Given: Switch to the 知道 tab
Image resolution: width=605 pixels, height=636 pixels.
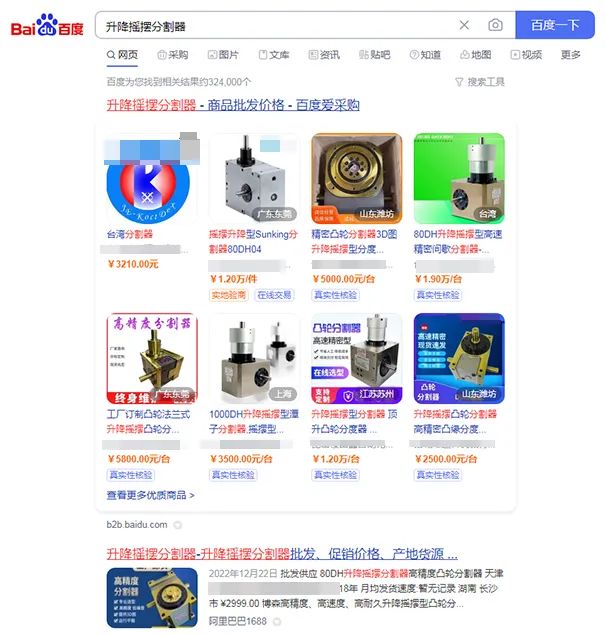Looking at the screenshot, I should pyautogui.click(x=424, y=55).
